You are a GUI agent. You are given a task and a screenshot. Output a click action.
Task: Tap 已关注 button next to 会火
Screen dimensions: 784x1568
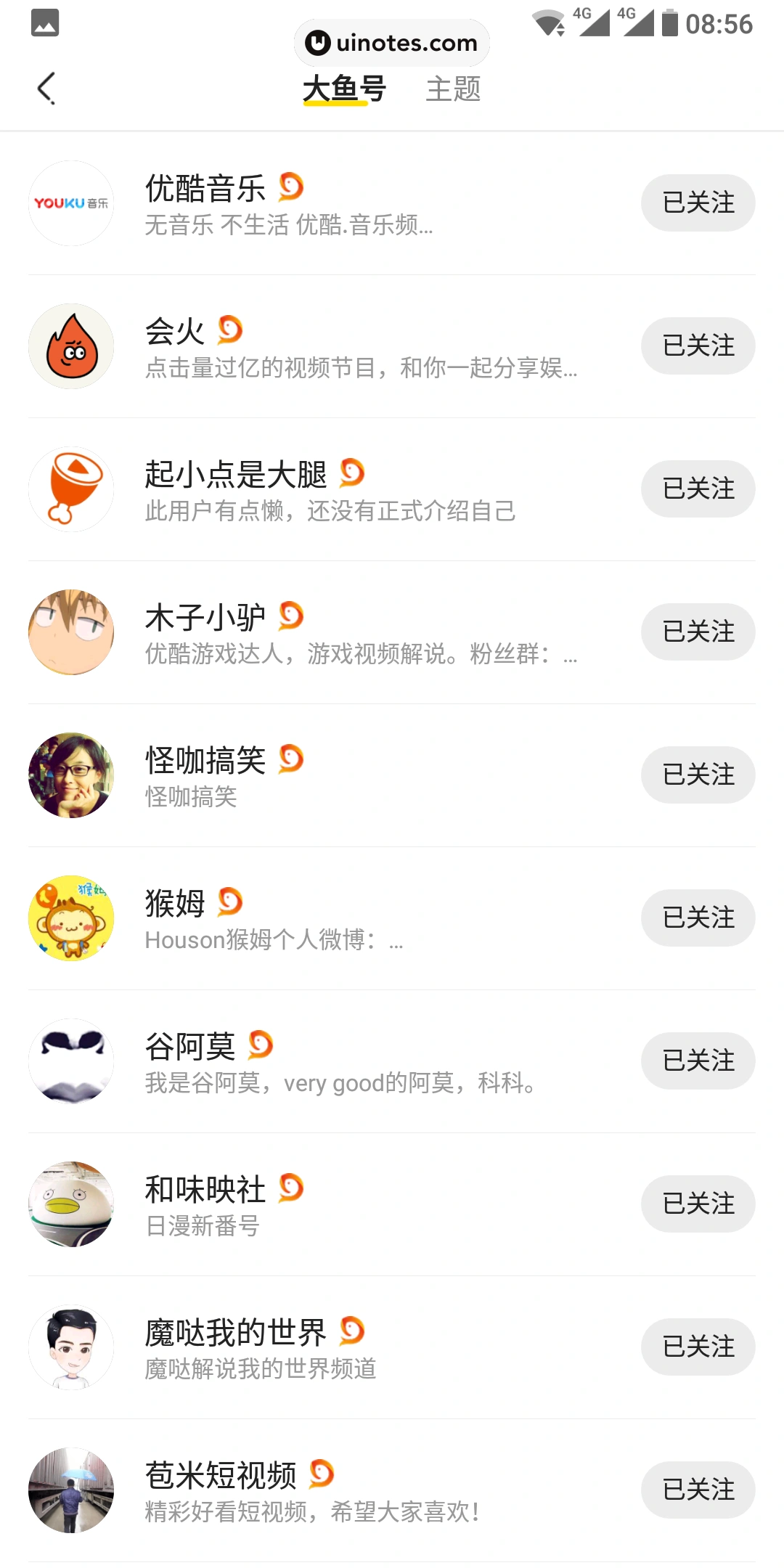click(698, 346)
